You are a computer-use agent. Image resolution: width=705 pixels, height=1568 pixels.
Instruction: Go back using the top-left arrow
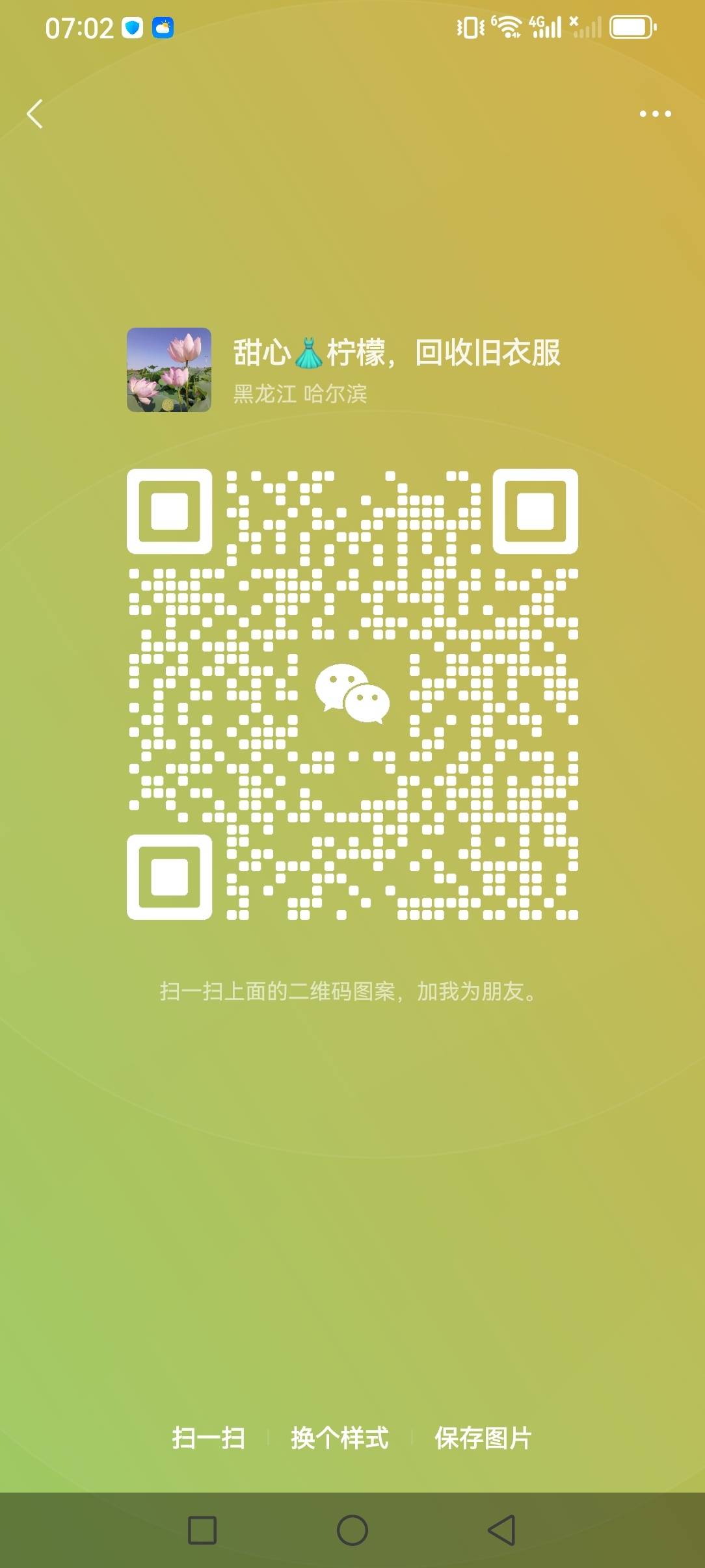coord(35,114)
